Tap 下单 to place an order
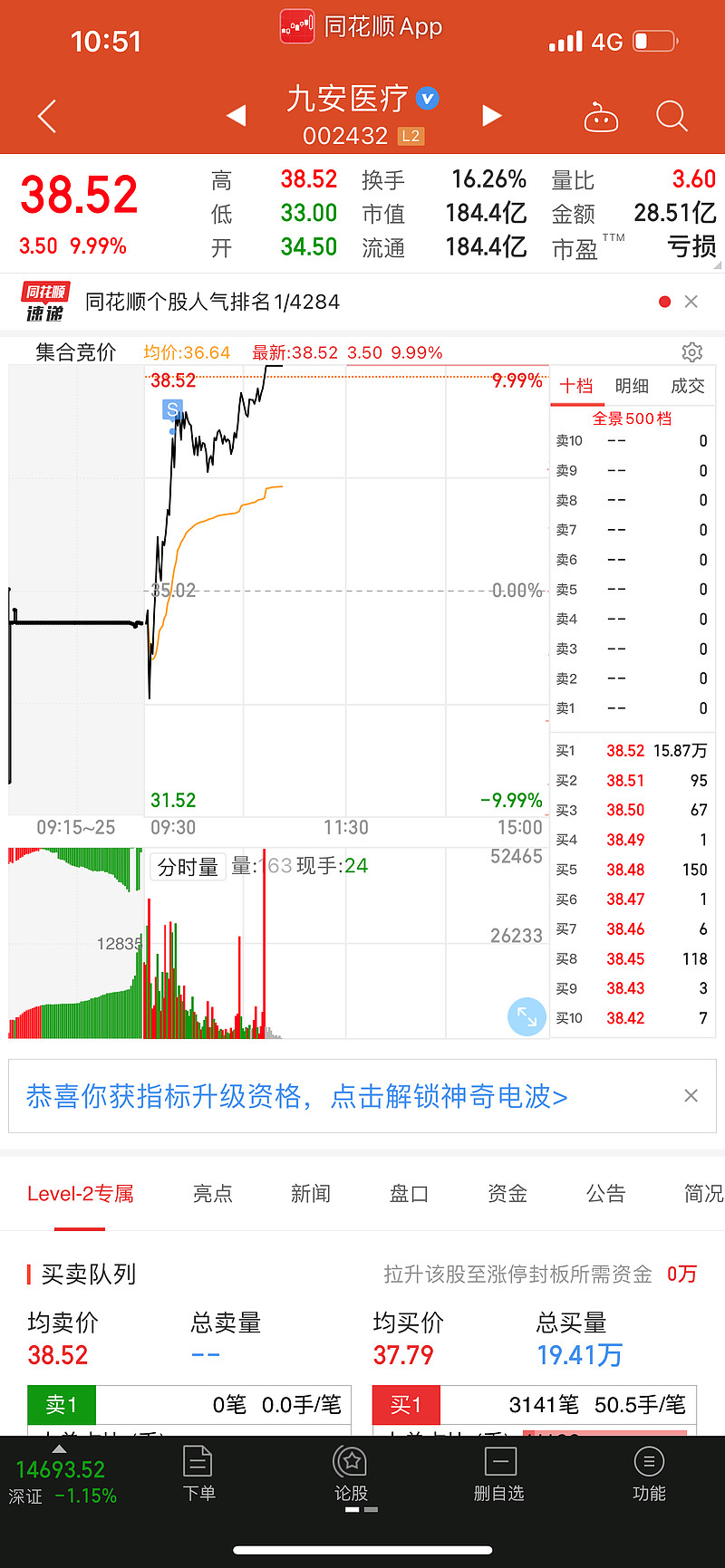This screenshot has width=725, height=1568. pos(198,1474)
